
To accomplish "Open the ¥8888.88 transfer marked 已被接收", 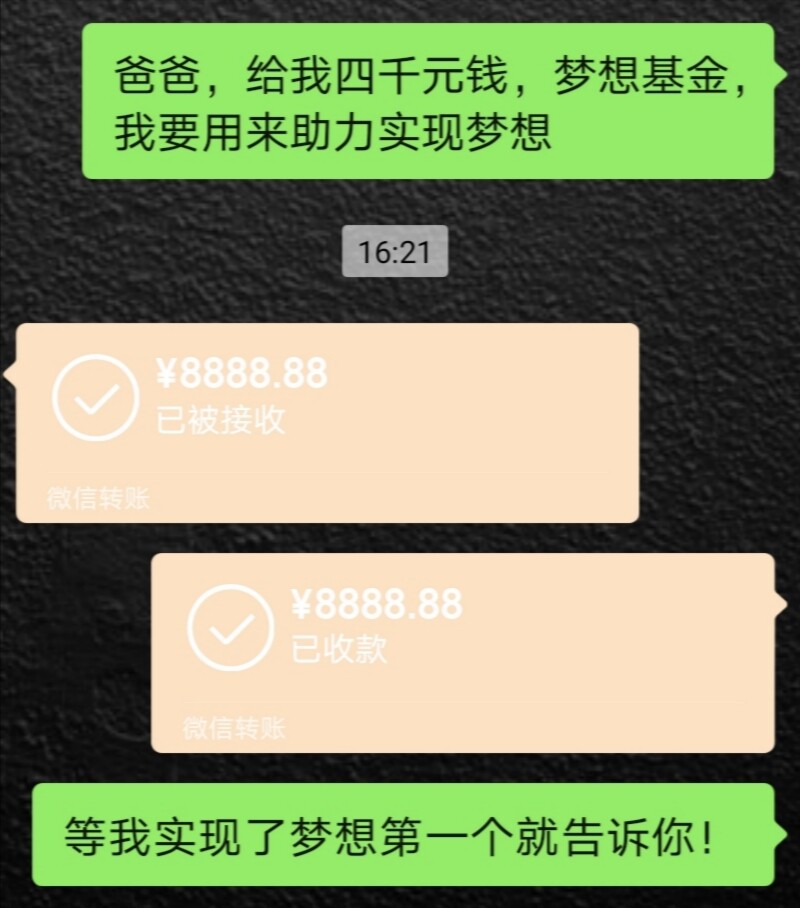I will click(x=327, y=421).
